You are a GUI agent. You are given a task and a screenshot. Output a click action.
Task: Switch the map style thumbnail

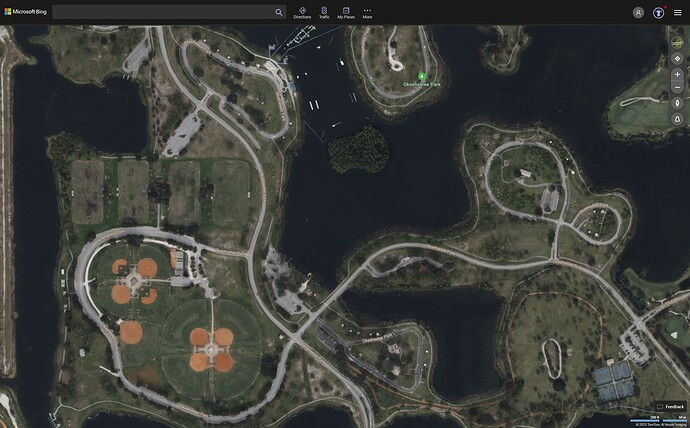(677, 42)
